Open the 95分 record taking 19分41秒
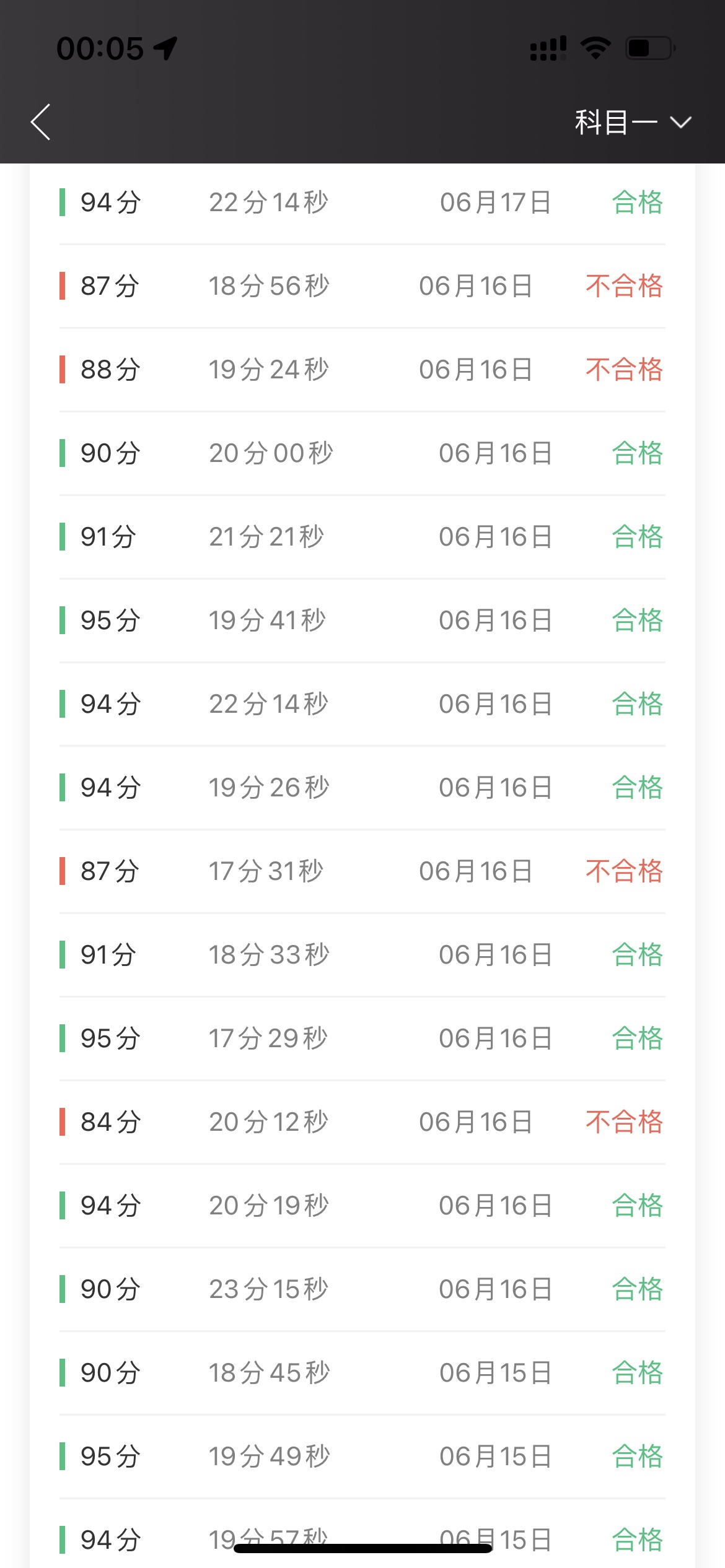The image size is (725, 1568). tap(362, 621)
